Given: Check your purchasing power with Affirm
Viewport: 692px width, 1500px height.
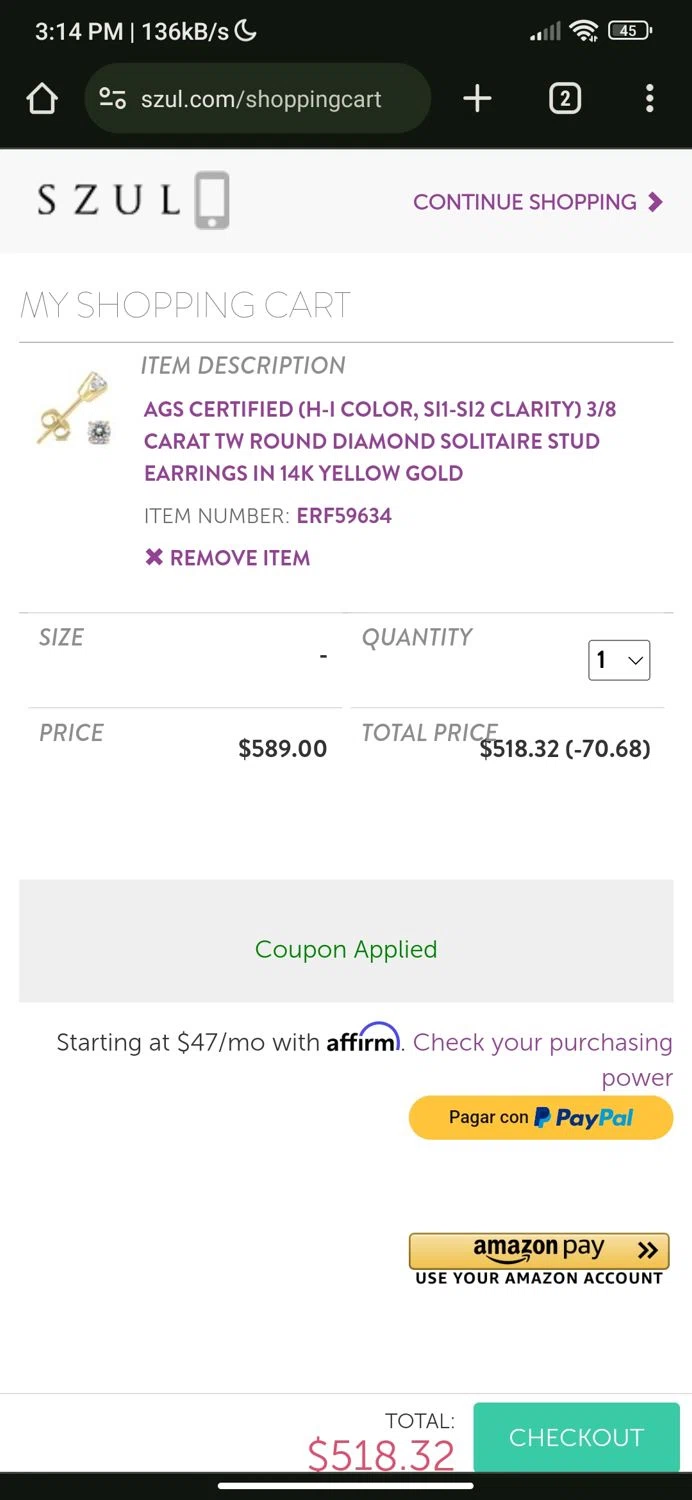Looking at the screenshot, I should (543, 1043).
